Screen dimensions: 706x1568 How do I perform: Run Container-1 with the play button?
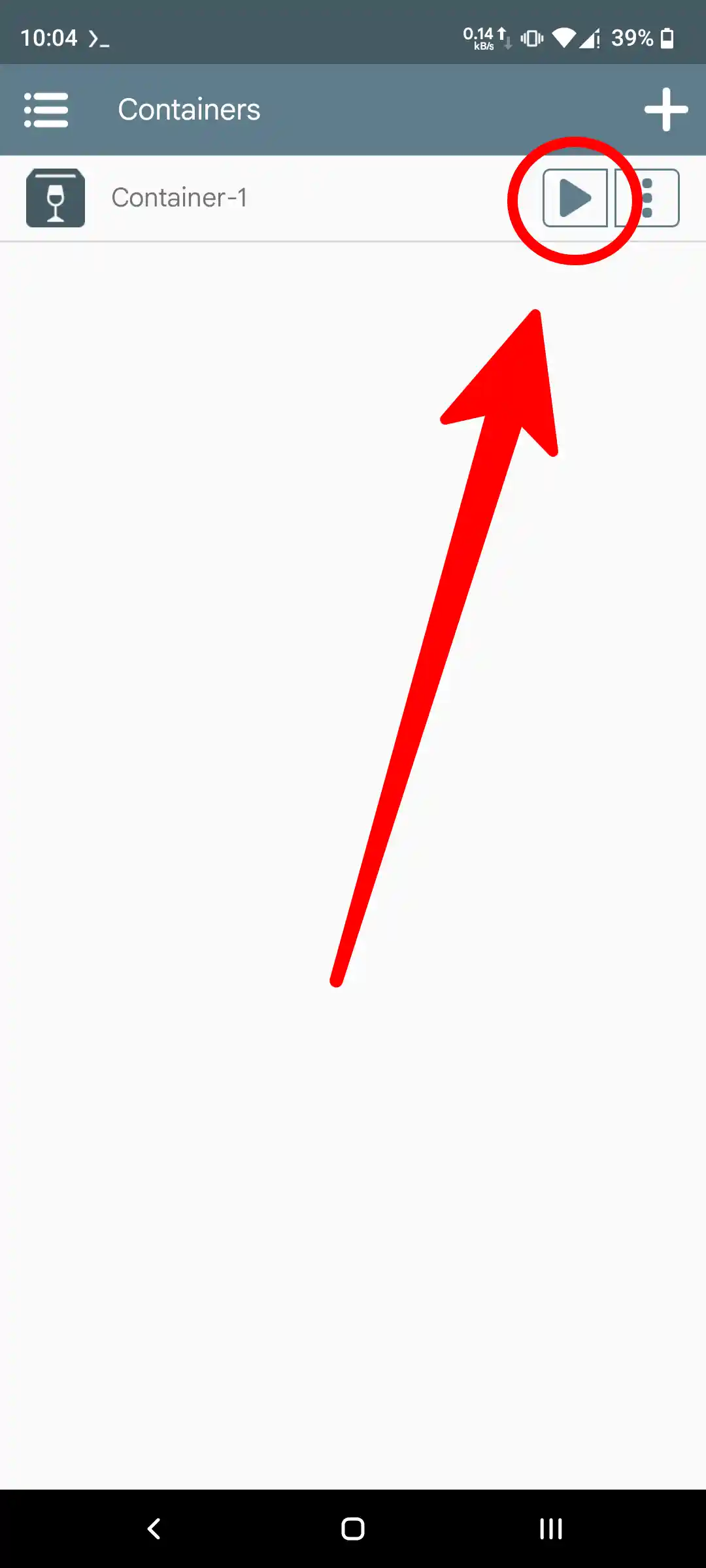click(x=575, y=198)
